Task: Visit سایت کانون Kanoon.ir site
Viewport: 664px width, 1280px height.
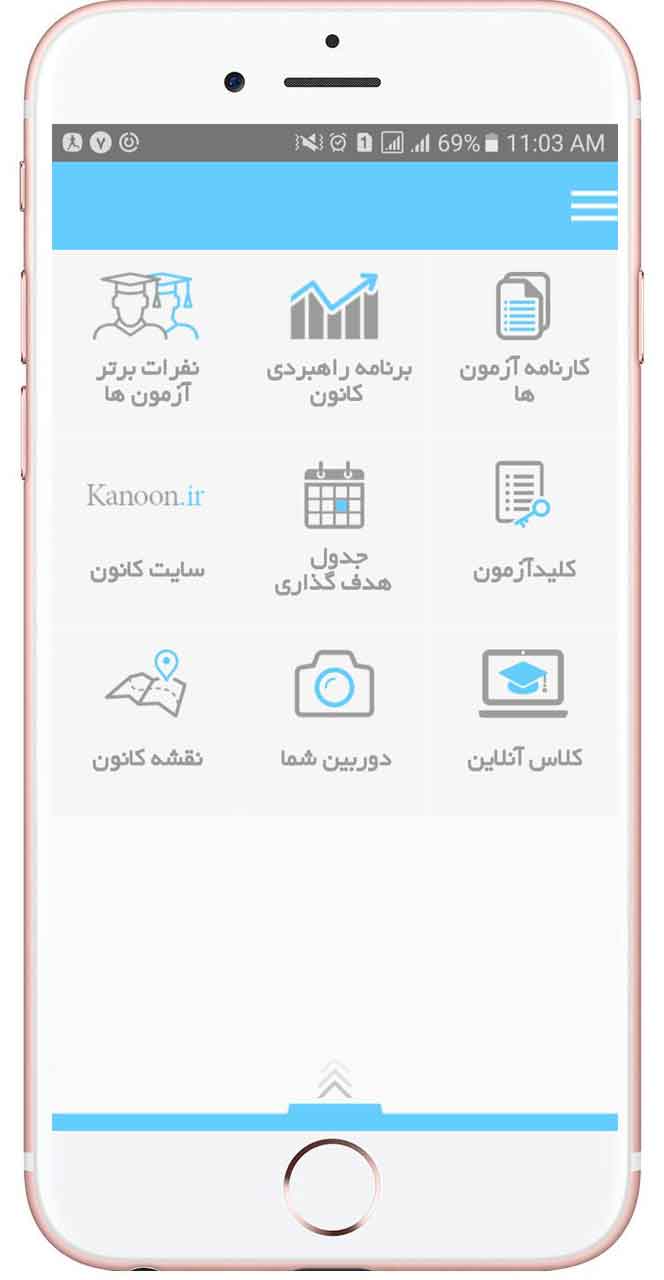Action: (x=146, y=527)
